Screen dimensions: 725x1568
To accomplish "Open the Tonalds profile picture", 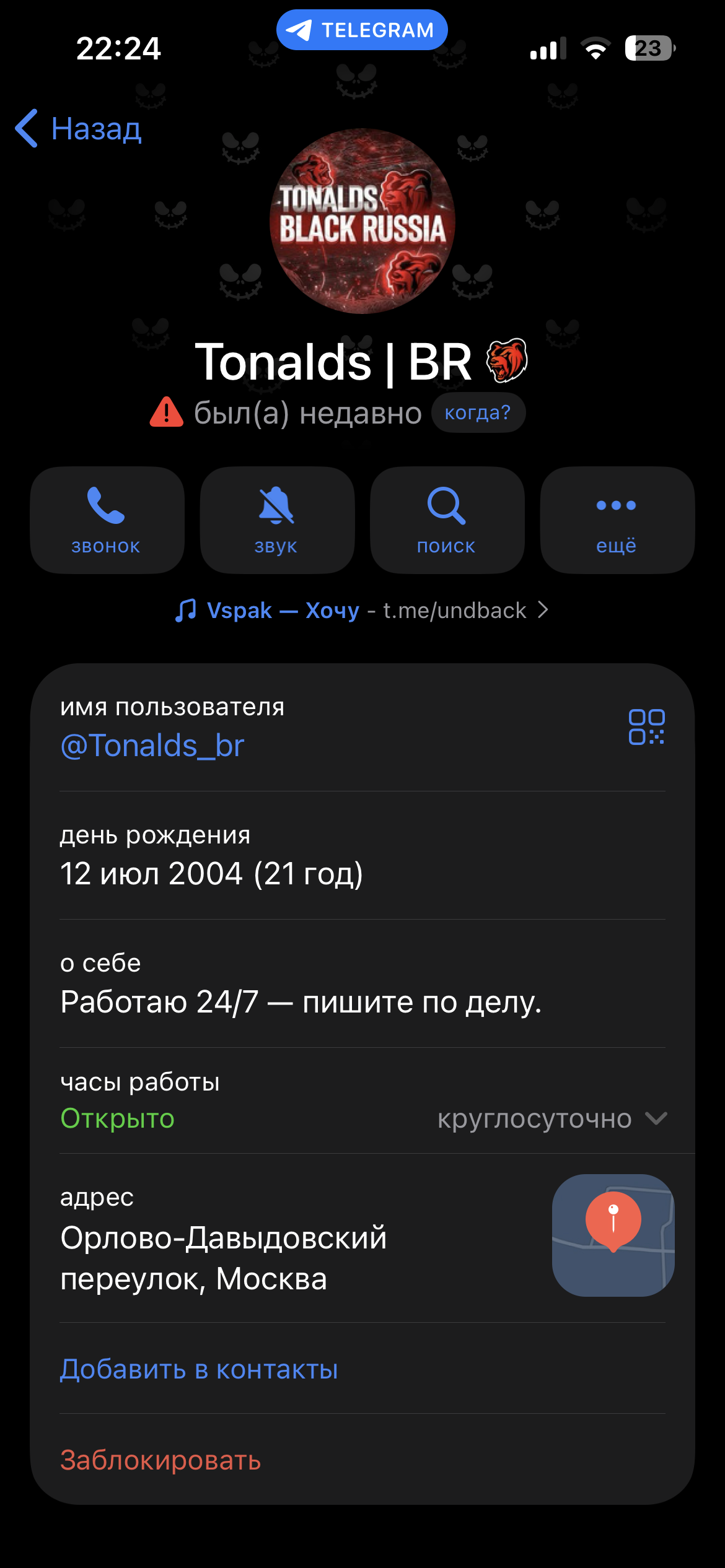I will pyautogui.click(x=362, y=221).
